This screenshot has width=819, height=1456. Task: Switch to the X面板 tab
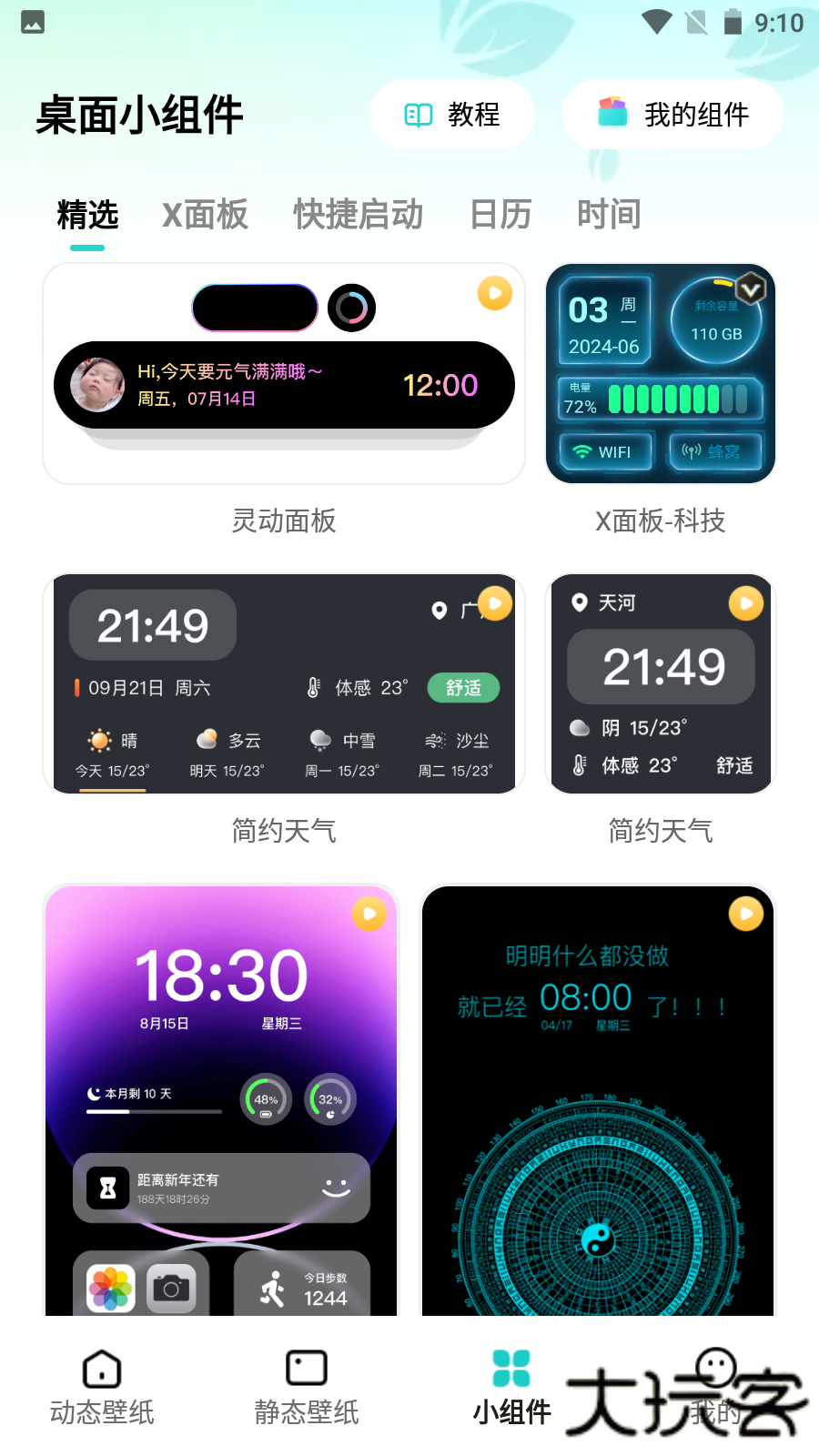point(205,216)
